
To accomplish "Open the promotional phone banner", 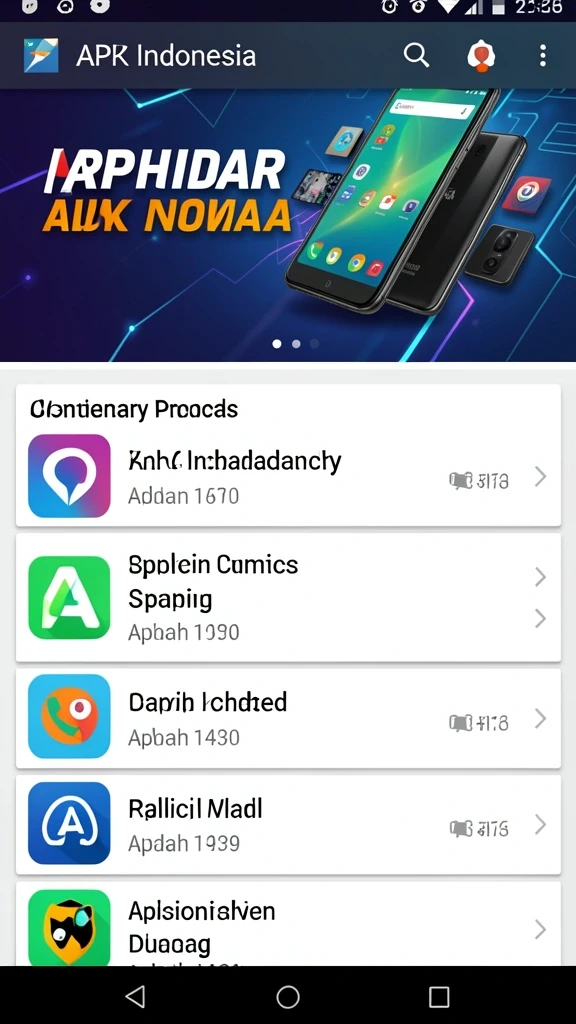I will pyautogui.click(x=288, y=225).
